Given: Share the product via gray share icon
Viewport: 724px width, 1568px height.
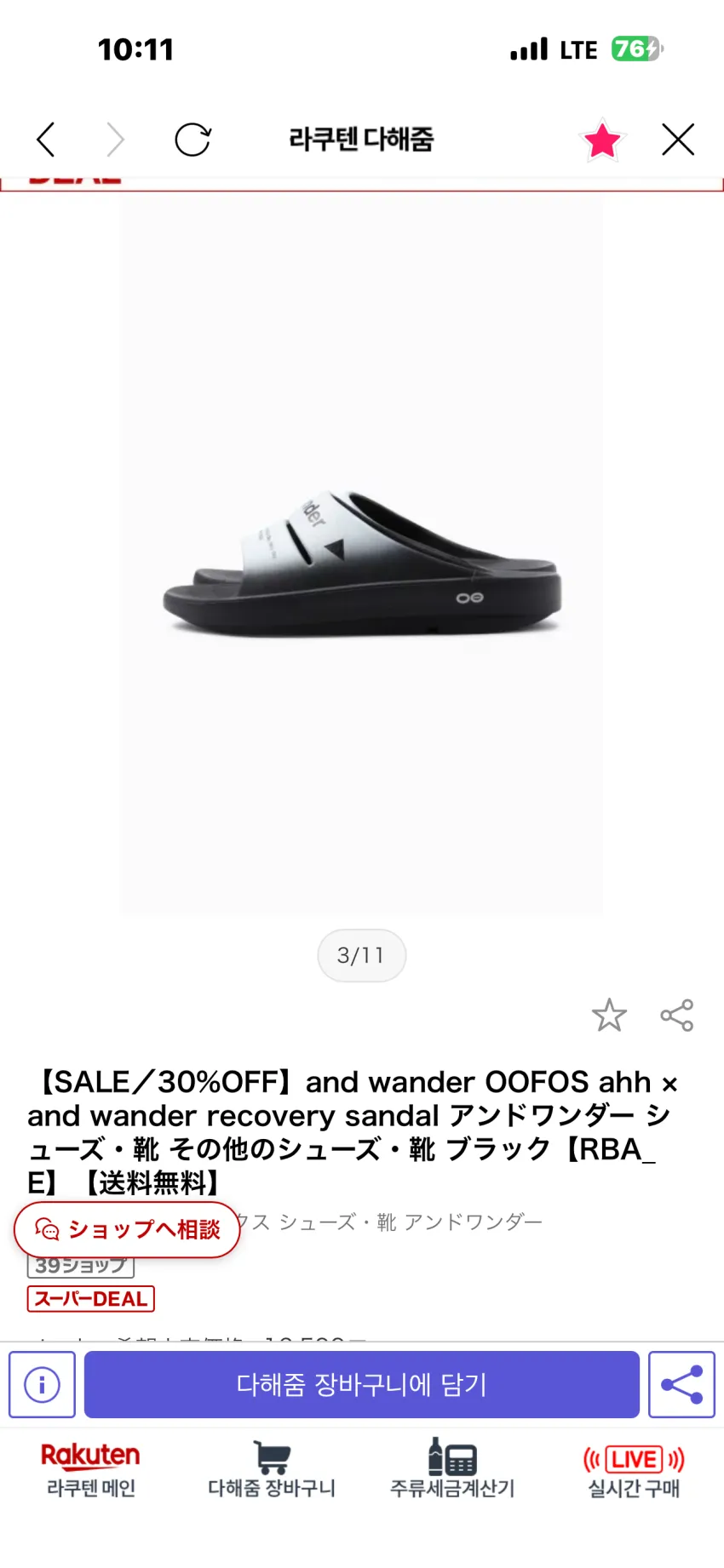Looking at the screenshot, I should [677, 1015].
